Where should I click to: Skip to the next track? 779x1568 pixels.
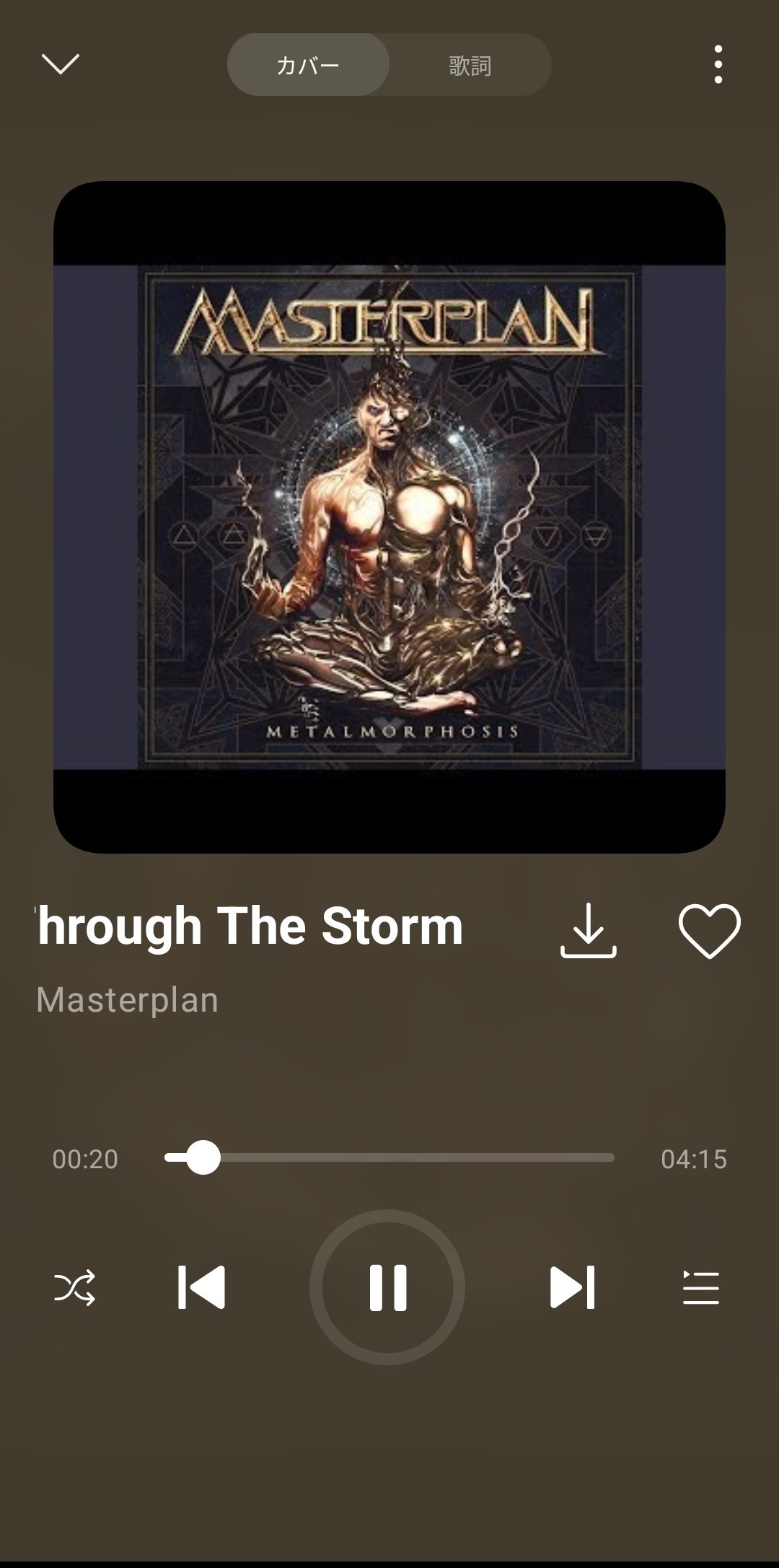coord(573,1287)
